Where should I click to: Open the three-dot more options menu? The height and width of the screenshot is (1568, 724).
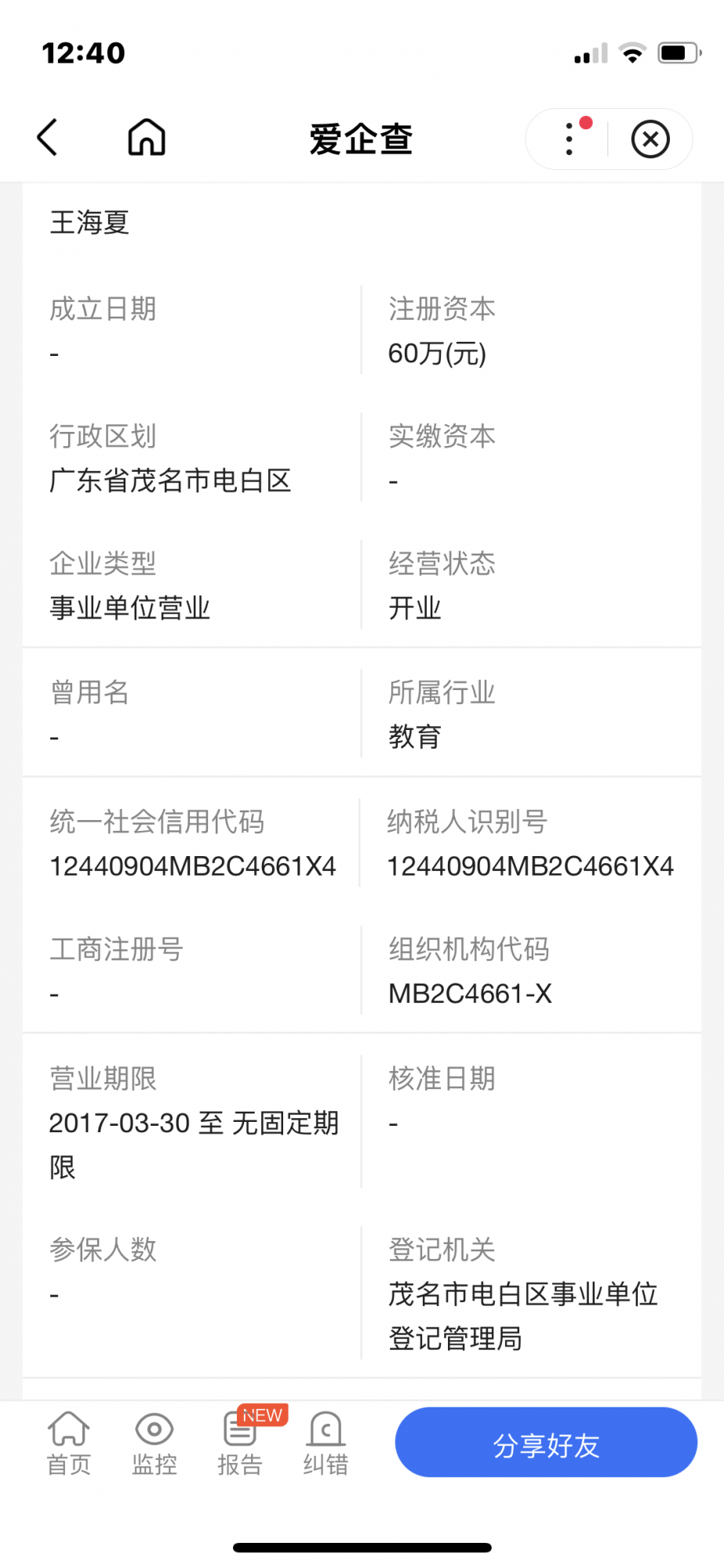[x=570, y=140]
